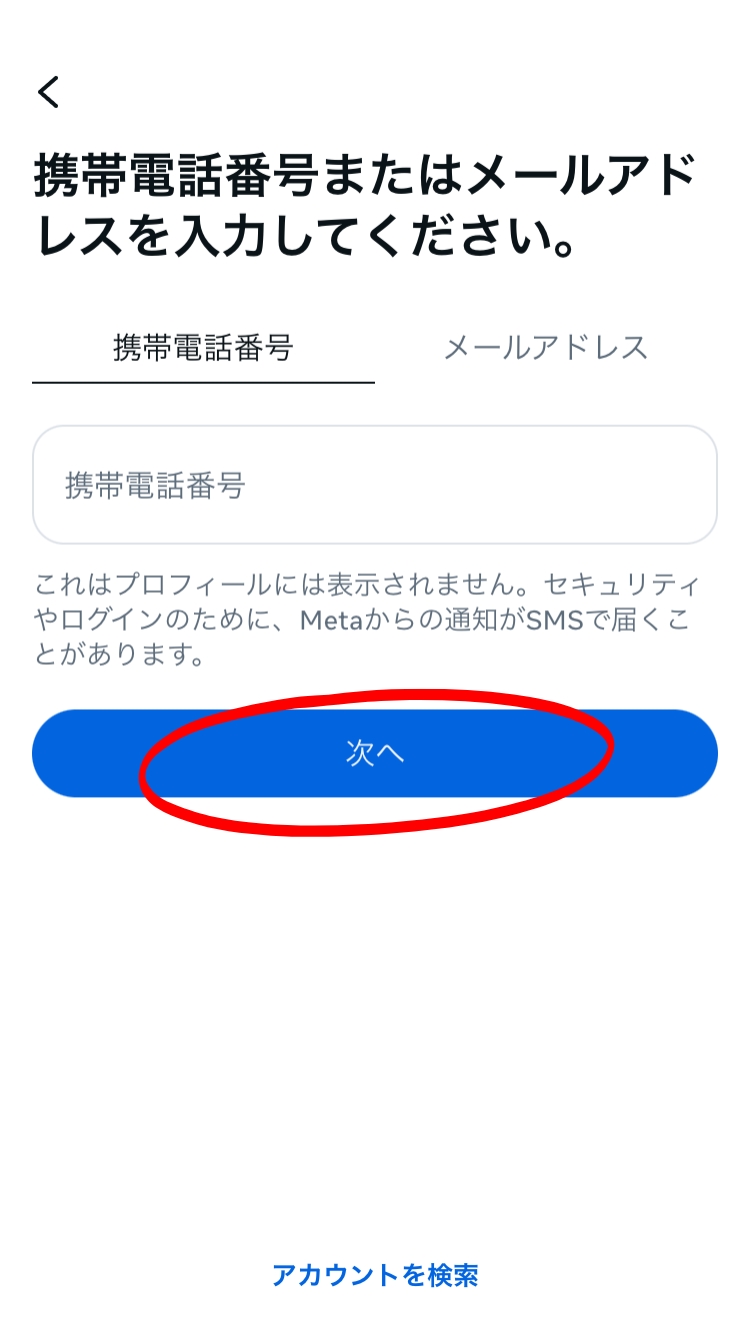Go back using the top-left arrow
Screen dimensions: 750x1334
(x=48, y=92)
